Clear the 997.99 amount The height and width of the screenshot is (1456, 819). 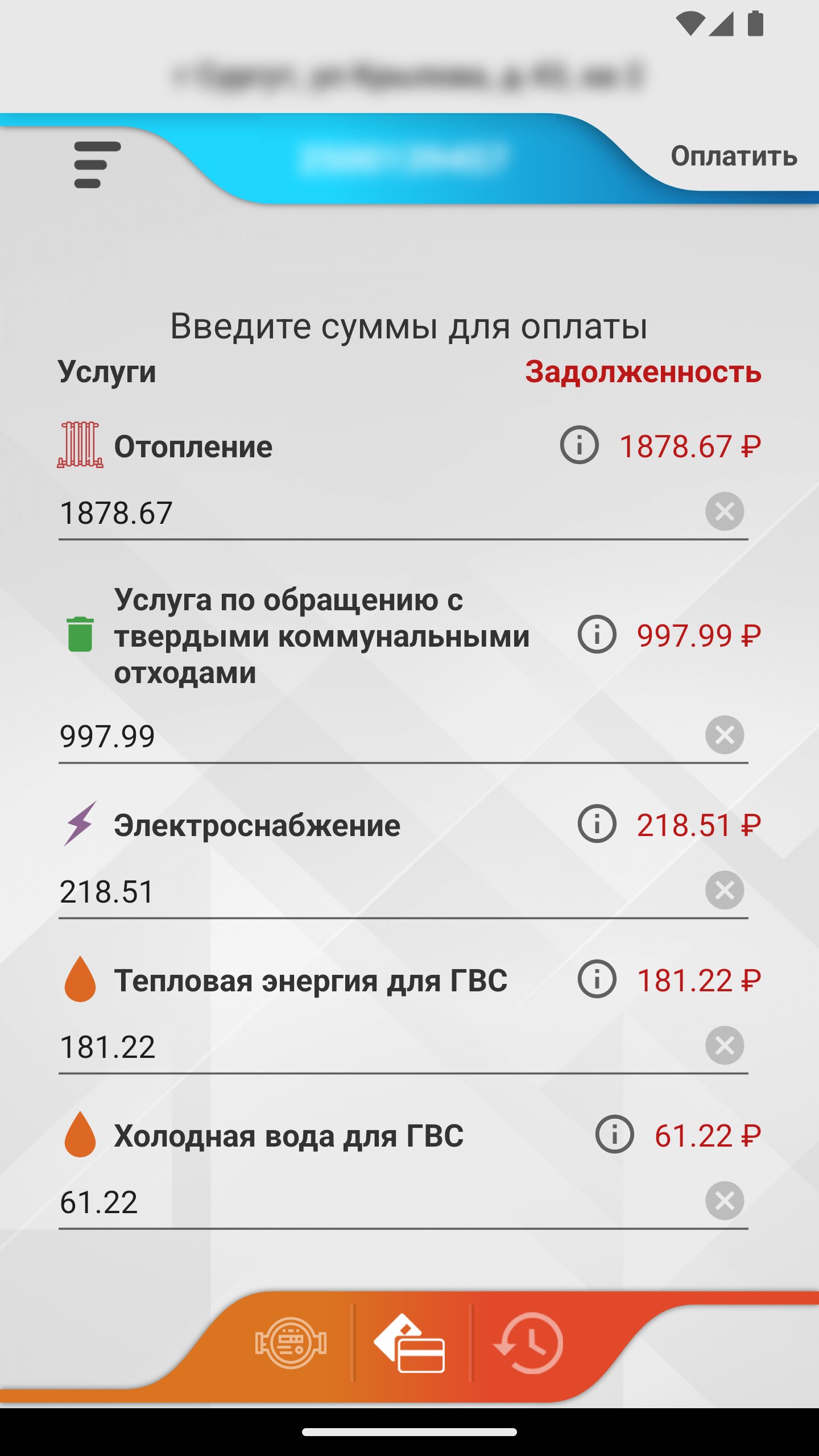[x=725, y=735]
